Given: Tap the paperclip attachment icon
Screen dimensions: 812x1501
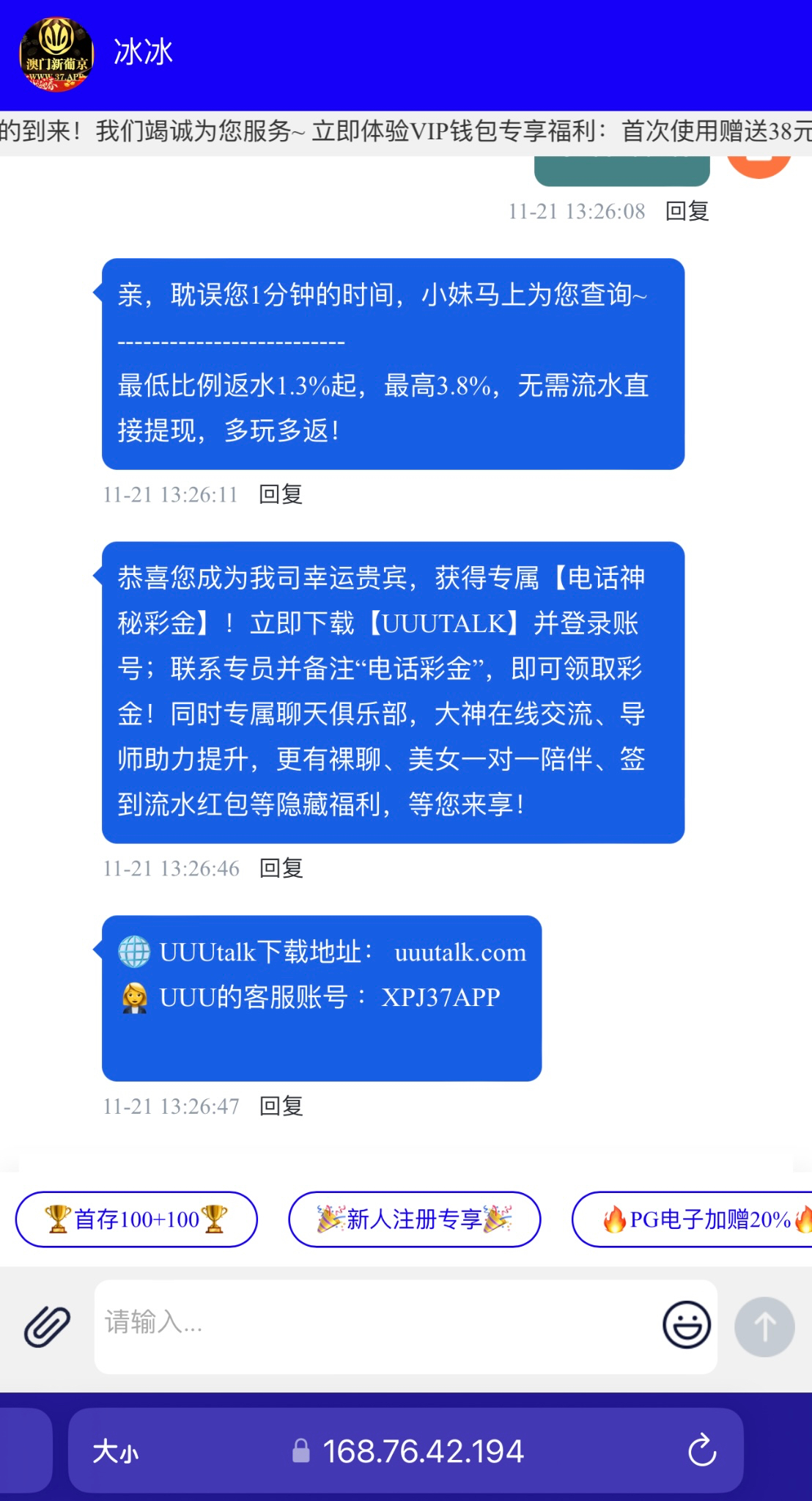Looking at the screenshot, I should tap(47, 1326).
